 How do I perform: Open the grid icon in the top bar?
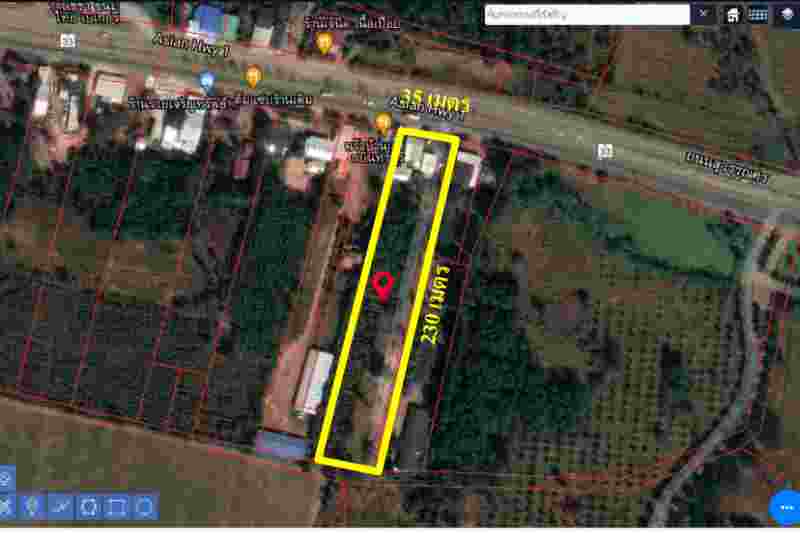click(x=759, y=14)
